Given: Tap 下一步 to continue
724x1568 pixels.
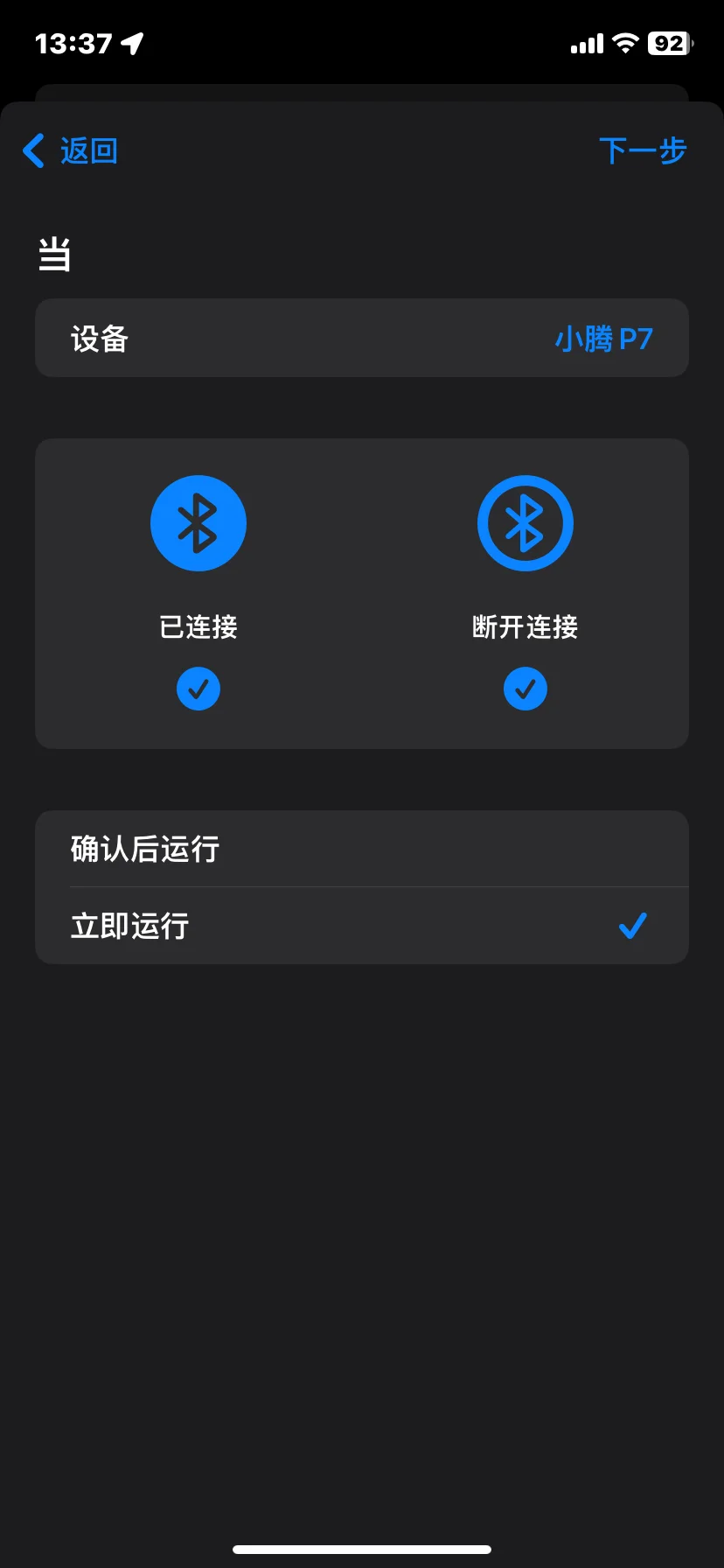Looking at the screenshot, I should [643, 150].
